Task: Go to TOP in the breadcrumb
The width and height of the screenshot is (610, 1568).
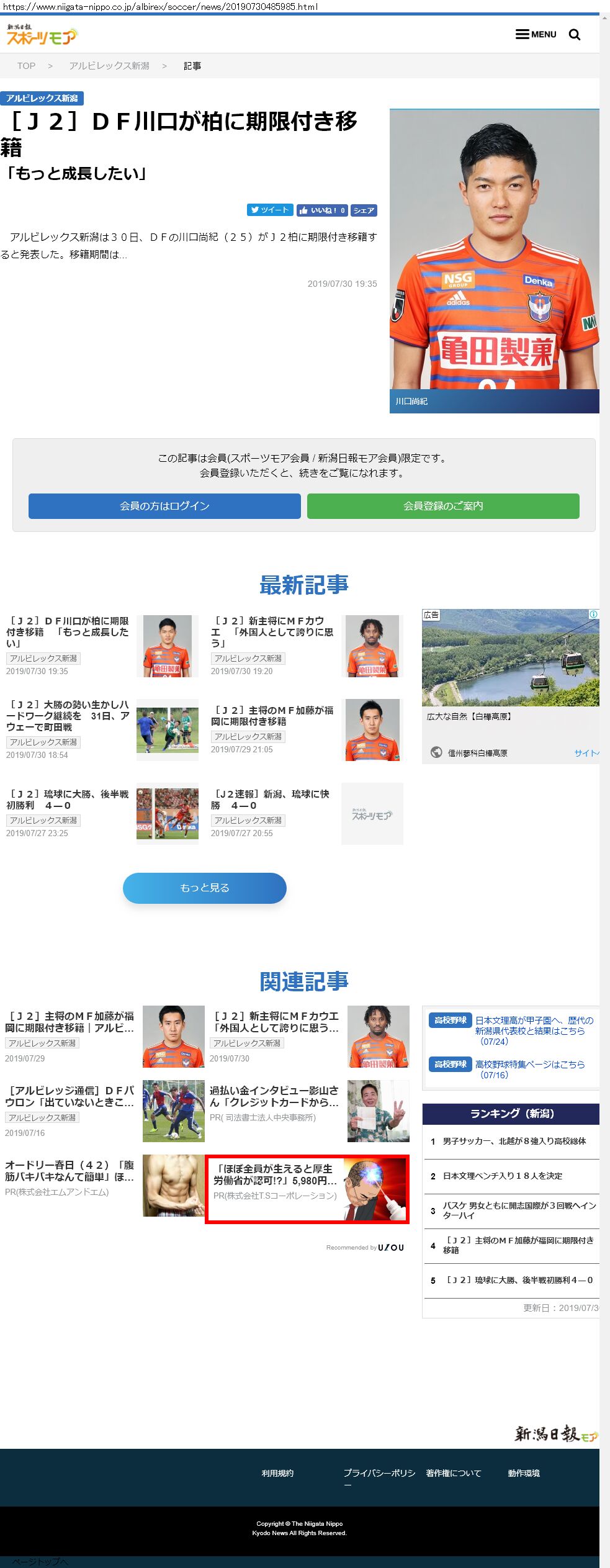Action: pos(26,66)
